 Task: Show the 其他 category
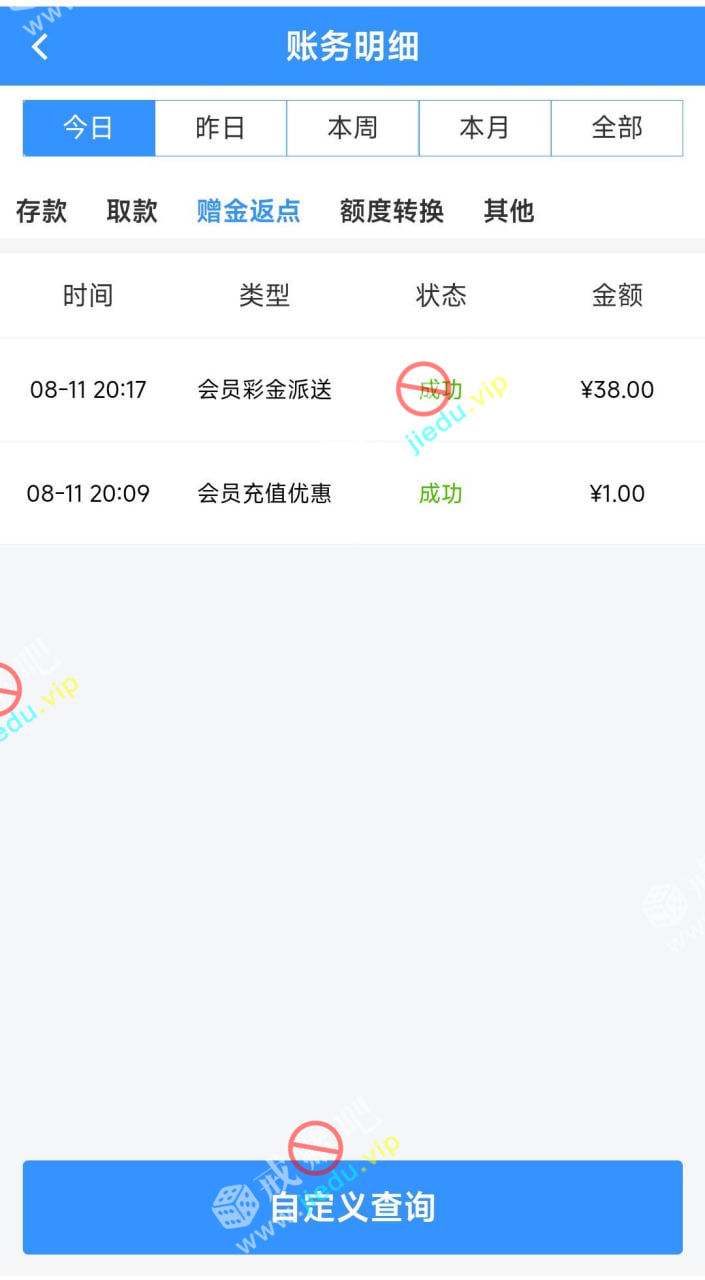click(509, 211)
